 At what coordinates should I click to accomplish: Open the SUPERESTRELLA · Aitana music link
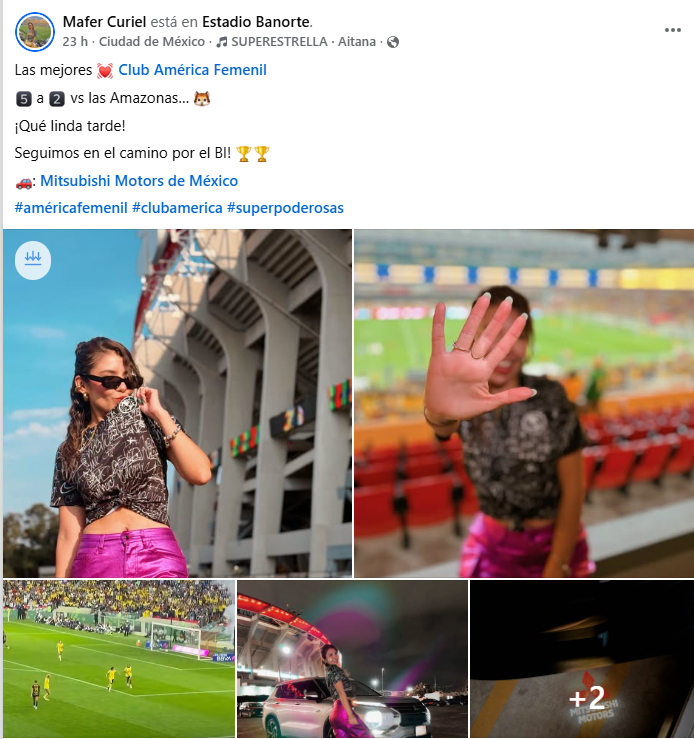pos(303,42)
